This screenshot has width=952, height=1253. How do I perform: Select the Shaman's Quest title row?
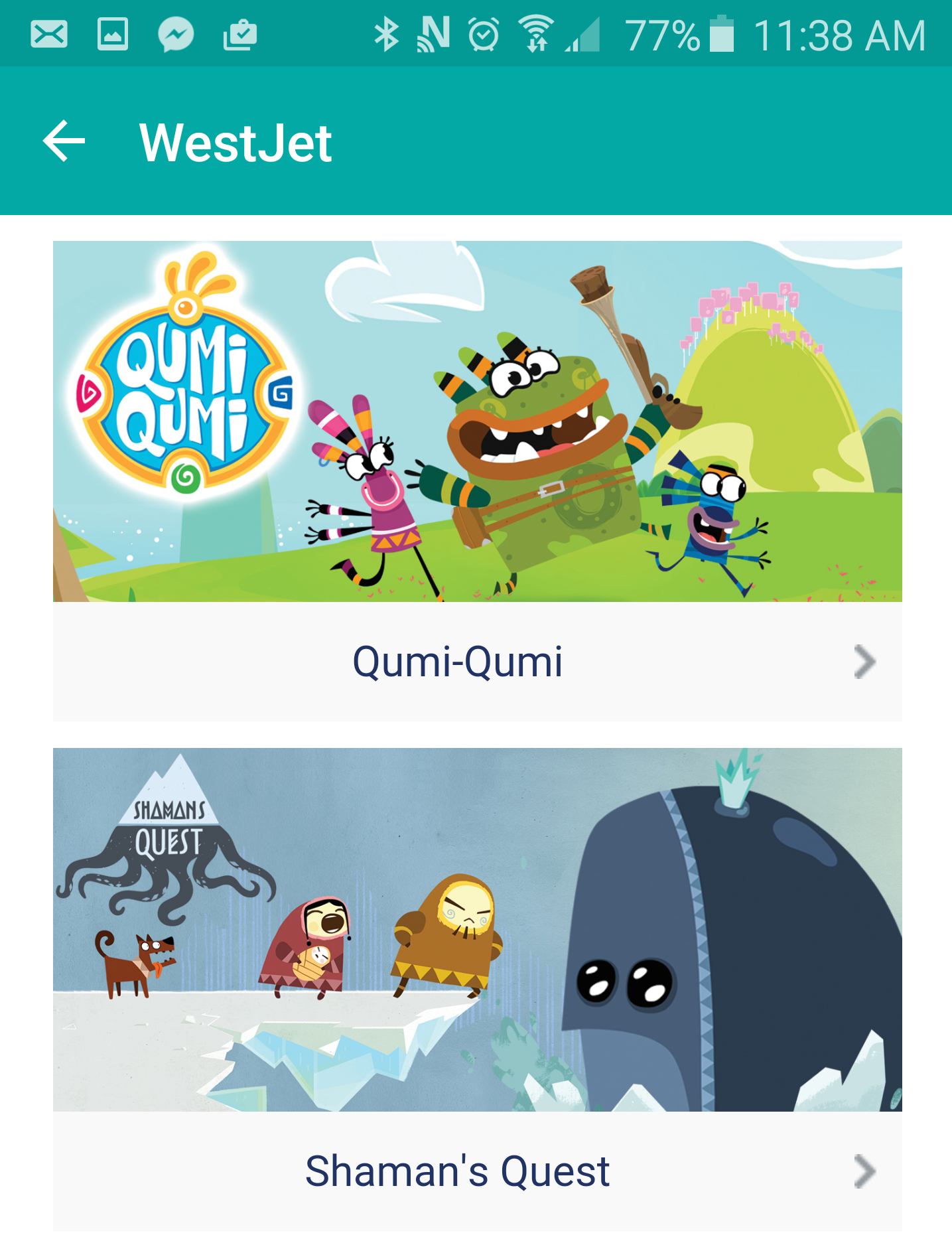click(477, 1171)
